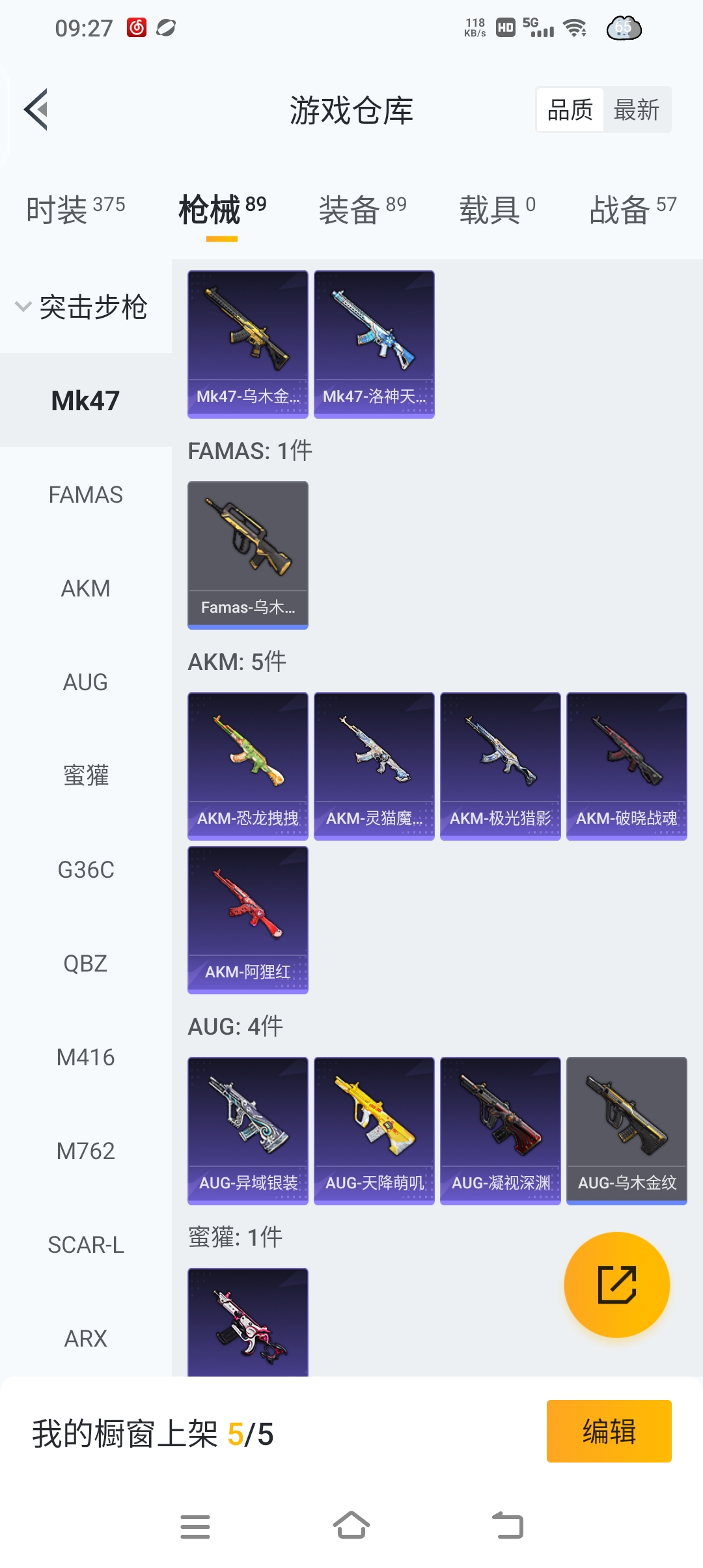Sort the warehouse by 品质
Screen dimensions: 703x1568
[x=570, y=110]
